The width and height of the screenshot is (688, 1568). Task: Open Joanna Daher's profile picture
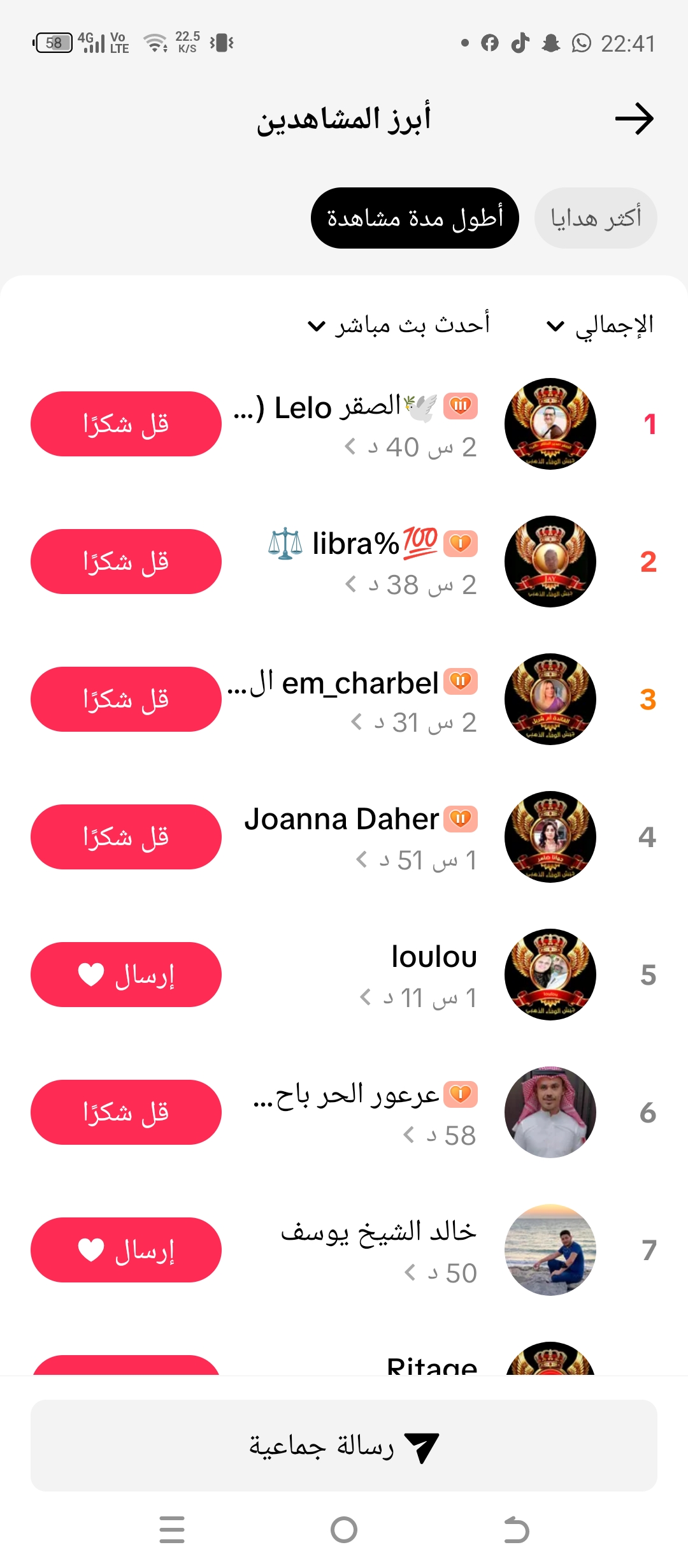550,837
